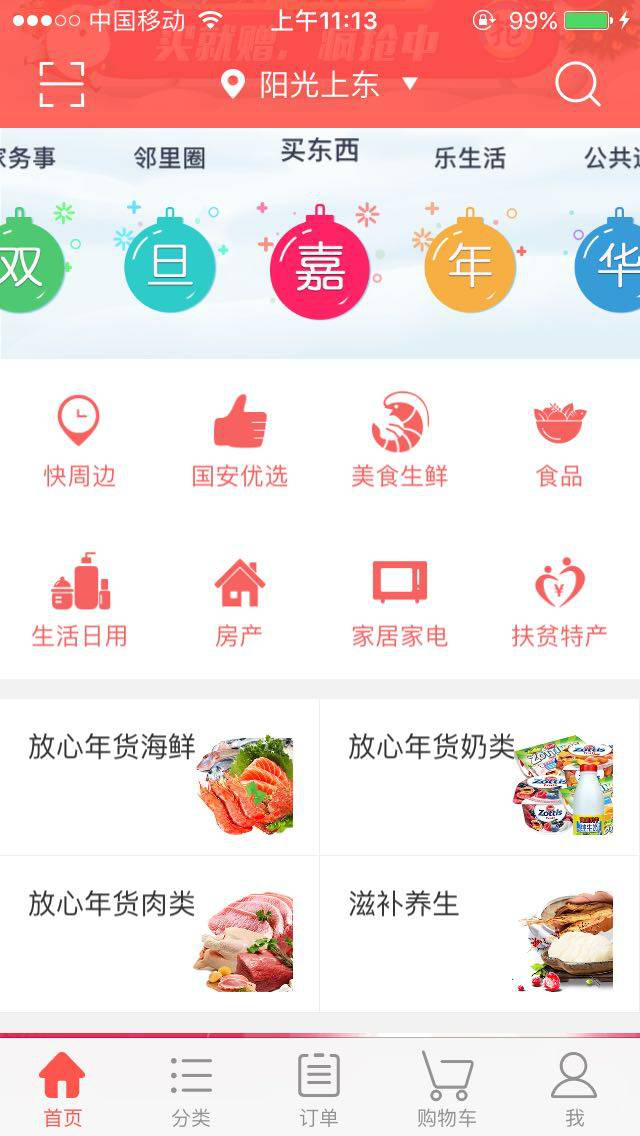Open the 国安优选 category

pyautogui.click(x=240, y=440)
